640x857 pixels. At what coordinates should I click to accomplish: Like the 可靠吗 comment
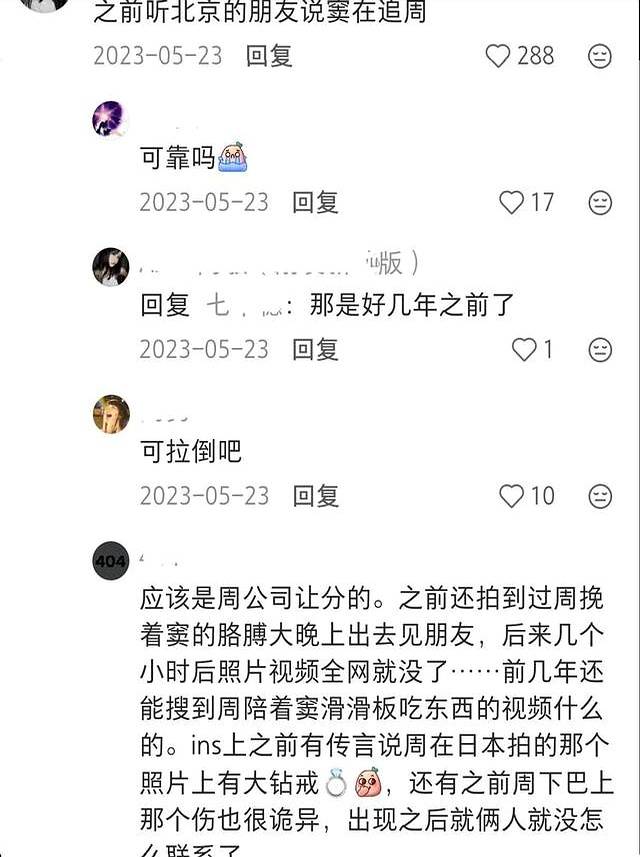(x=512, y=203)
